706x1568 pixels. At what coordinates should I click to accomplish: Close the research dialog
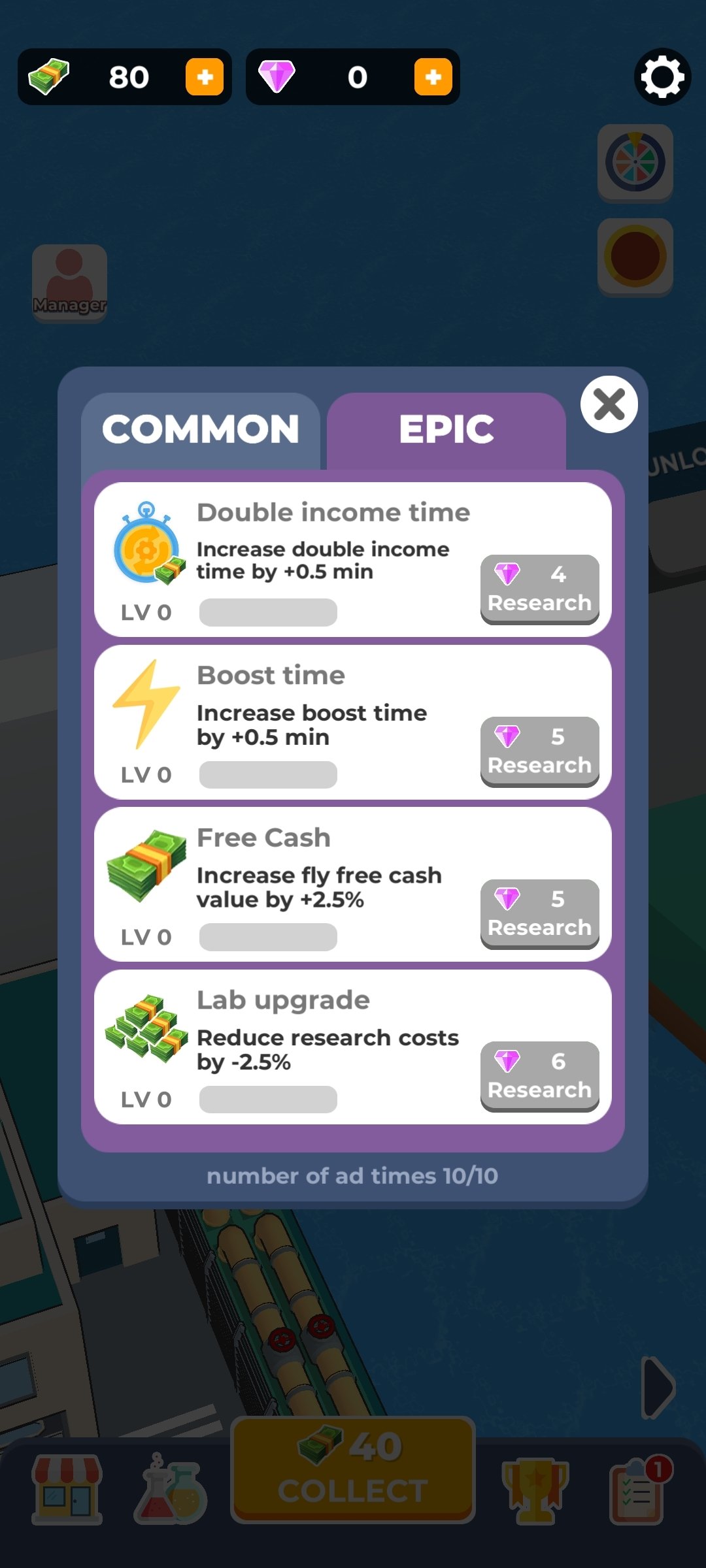point(609,404)
